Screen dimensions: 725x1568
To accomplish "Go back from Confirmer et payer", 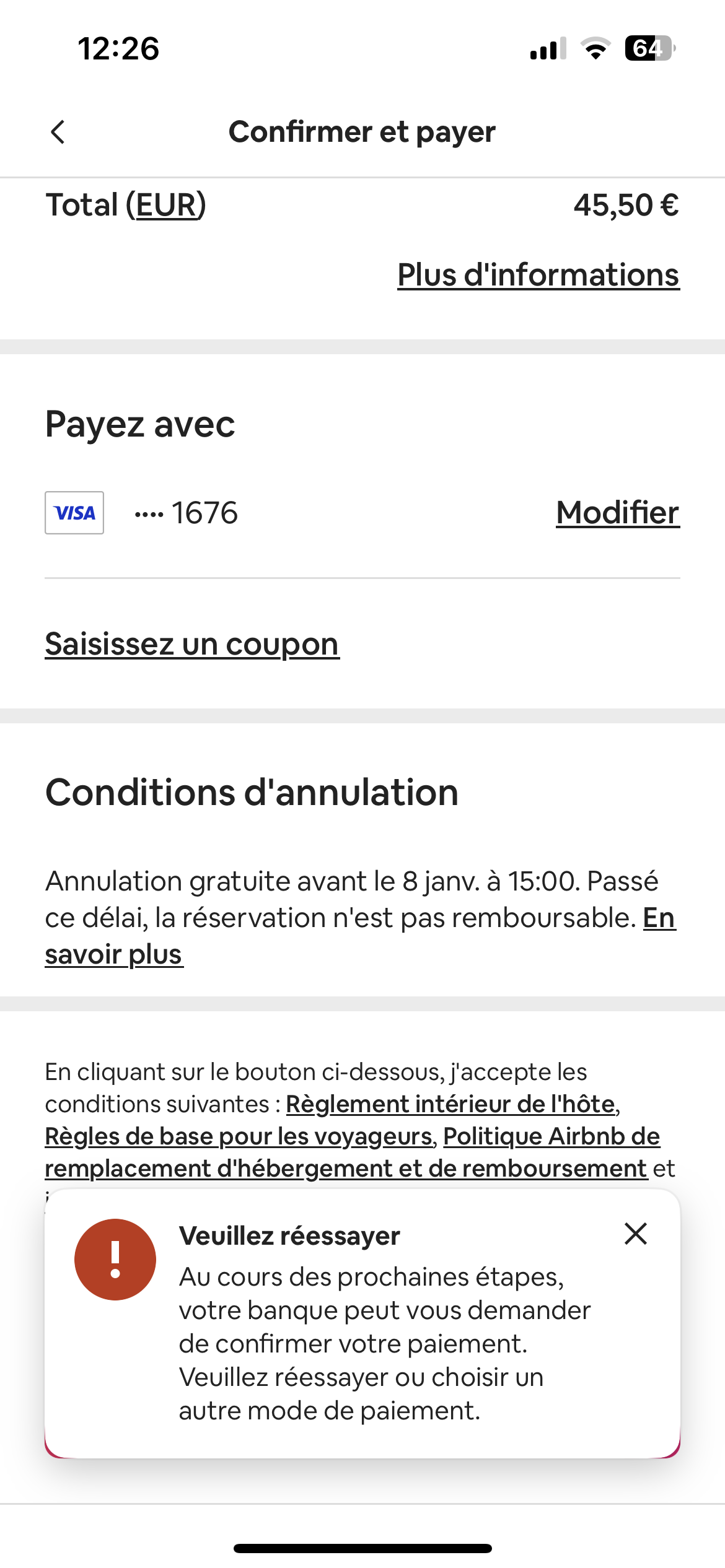I will point(58,132).
